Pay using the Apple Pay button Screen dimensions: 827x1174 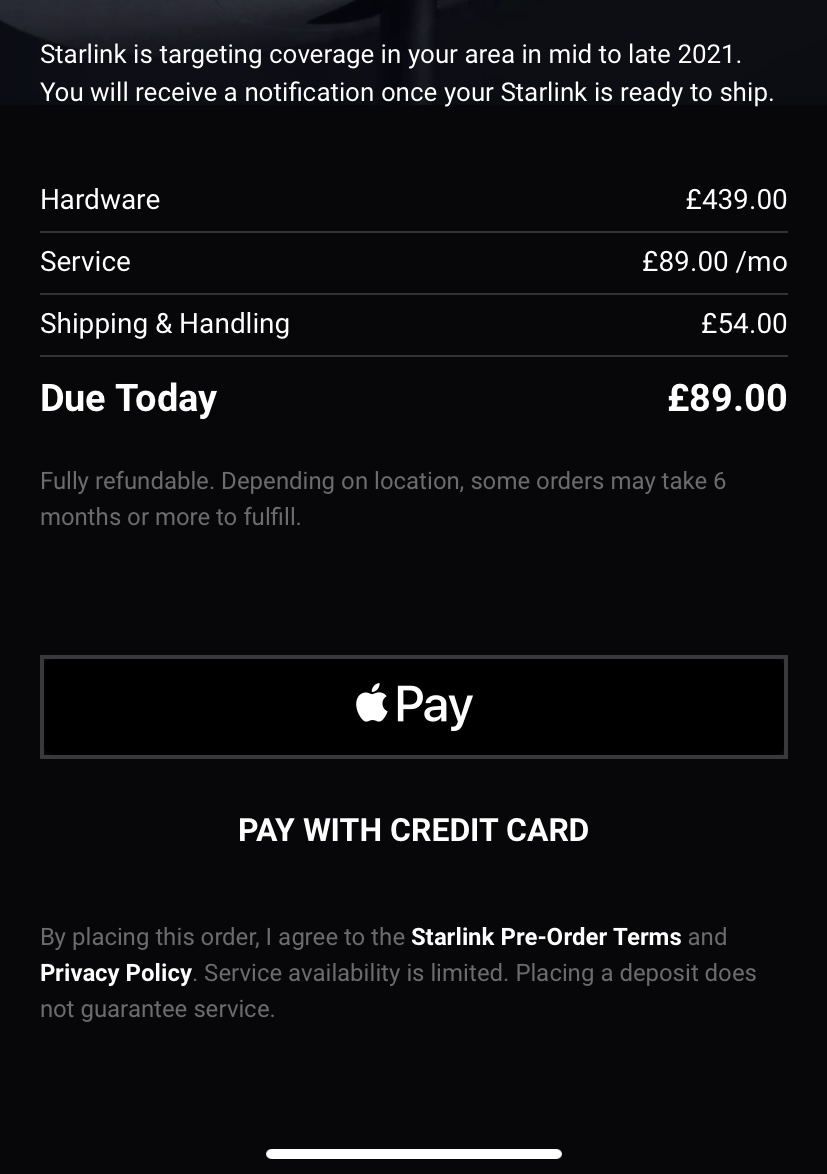point(413,706)
